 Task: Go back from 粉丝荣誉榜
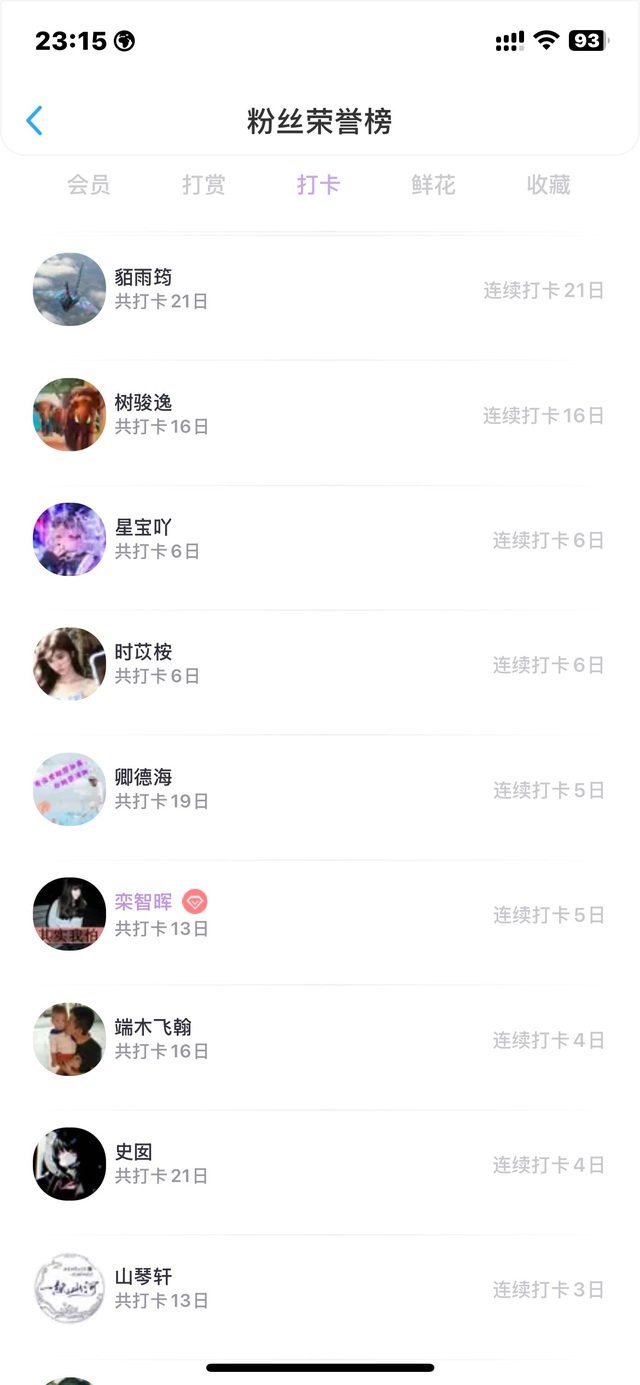click(35, 121)
